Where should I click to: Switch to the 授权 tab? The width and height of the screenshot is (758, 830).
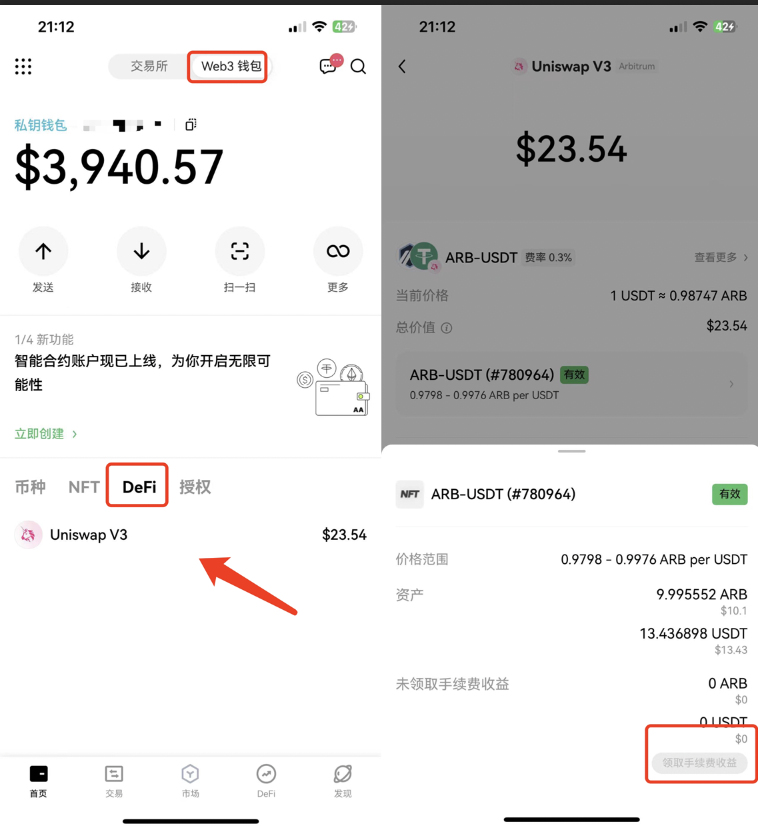(195, 487)
